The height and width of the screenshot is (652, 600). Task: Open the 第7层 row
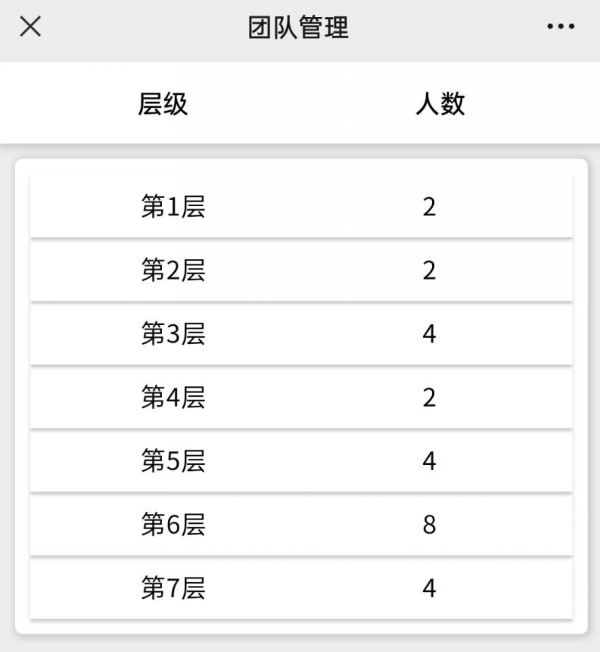300,588
